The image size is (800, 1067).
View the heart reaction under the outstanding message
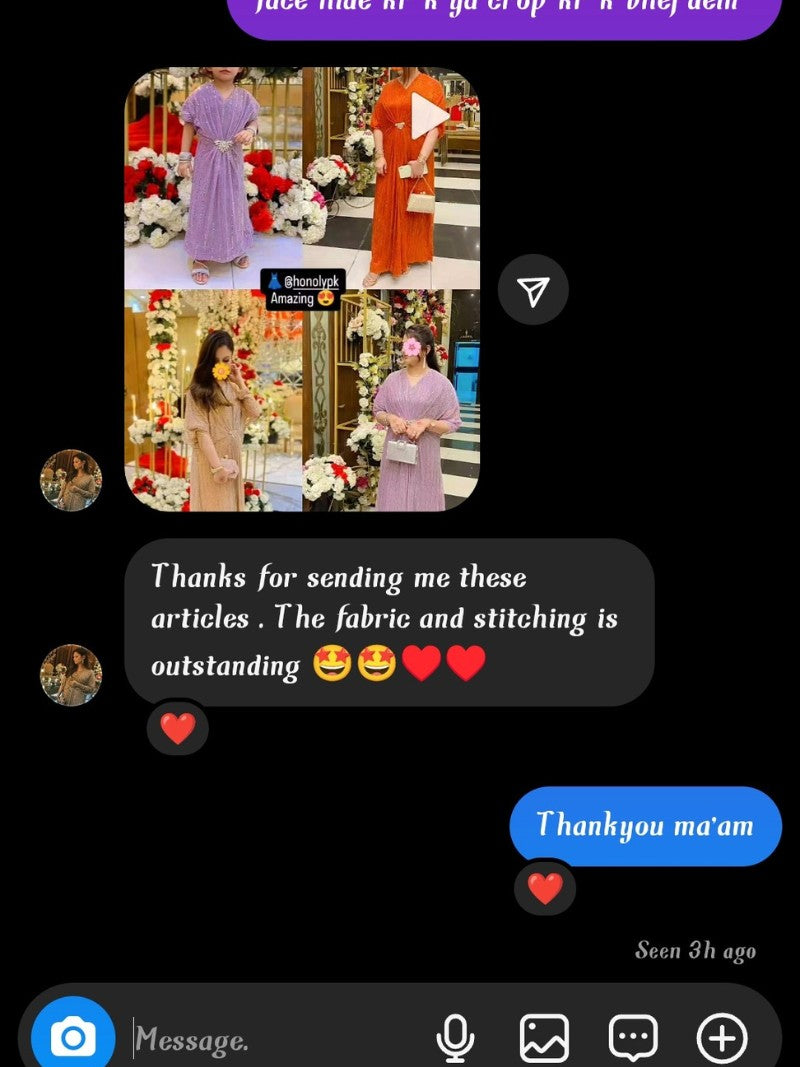point(178,728)
